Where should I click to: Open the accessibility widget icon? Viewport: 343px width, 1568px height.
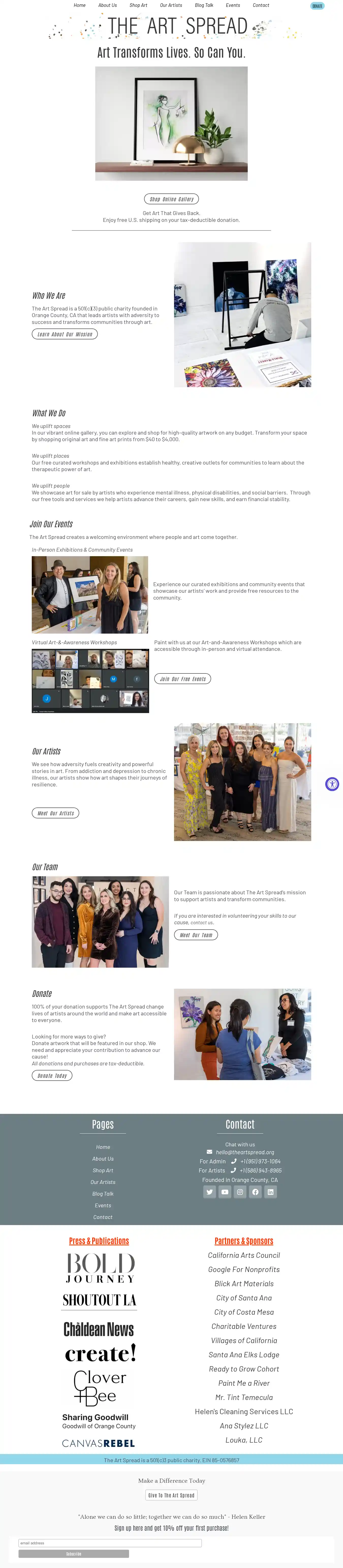coord(332,784)
